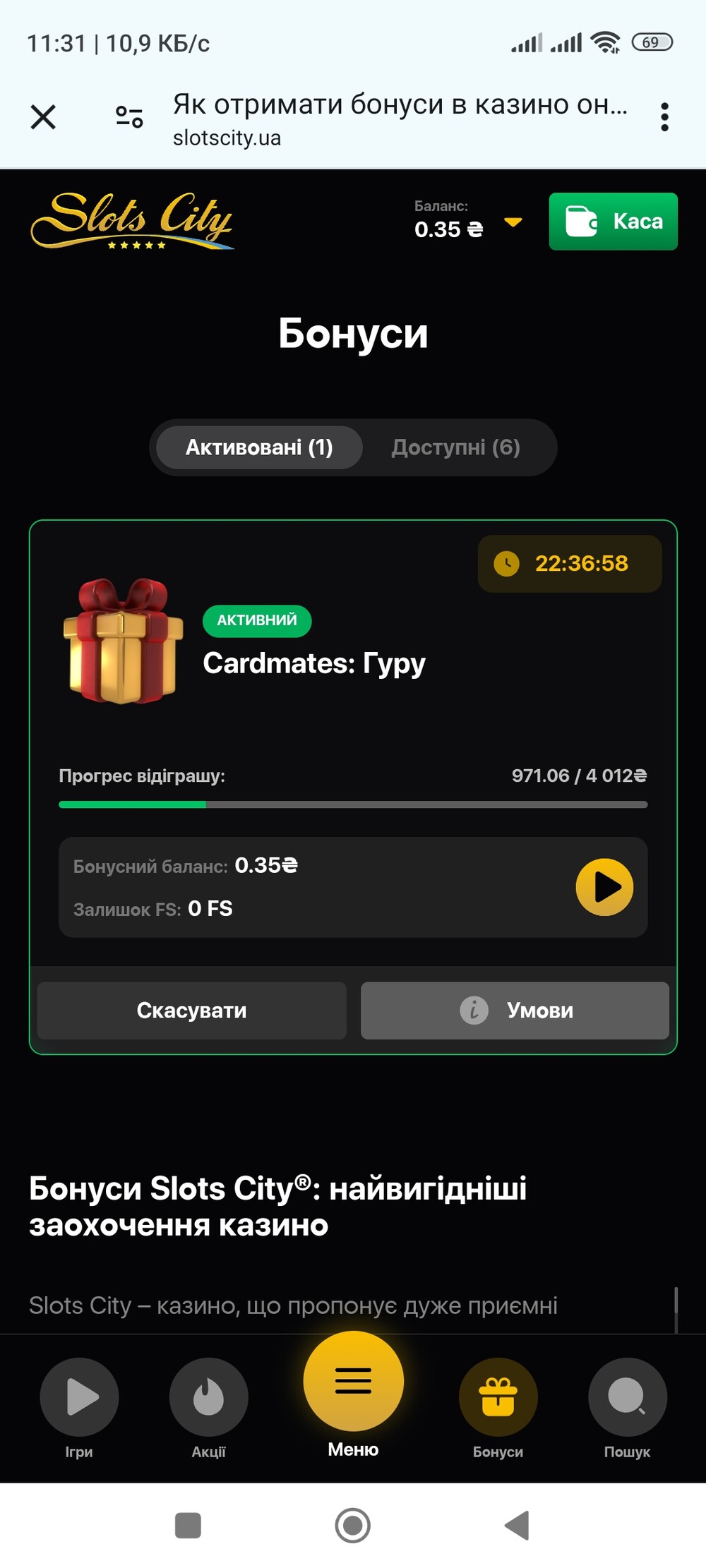Go to the system home screen
The width and height of the screenshot is (706, 1568).
click(353, 1526)
